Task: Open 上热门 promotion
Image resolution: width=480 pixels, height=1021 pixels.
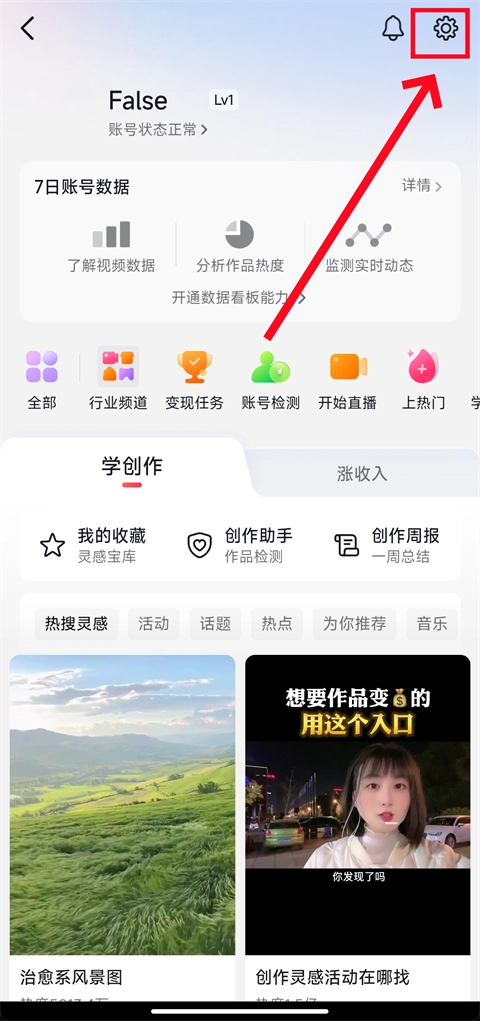Action: click(x=423, y=380)
